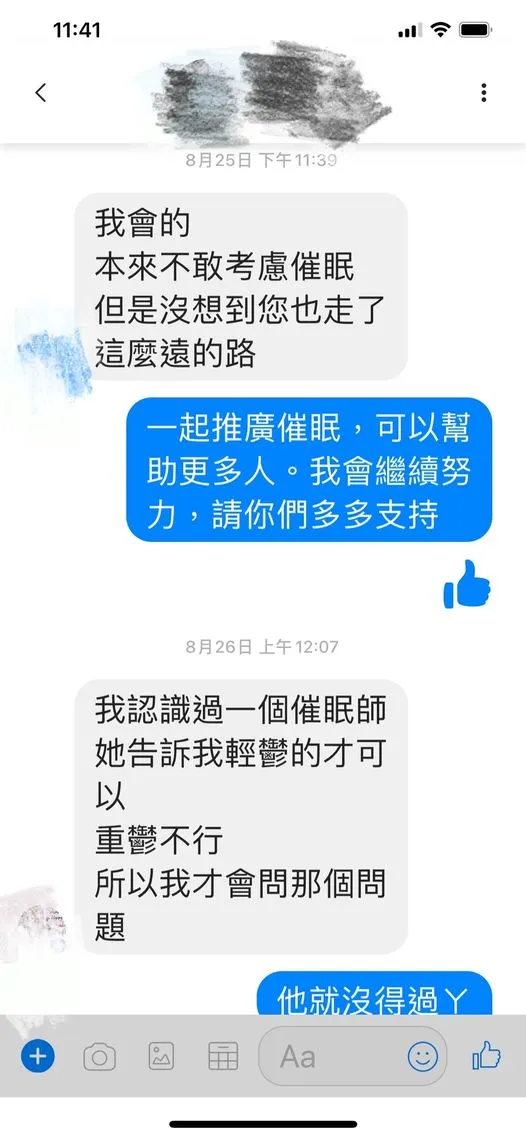
Task: Send a thumbs-up like
Action: point(486,1055)
